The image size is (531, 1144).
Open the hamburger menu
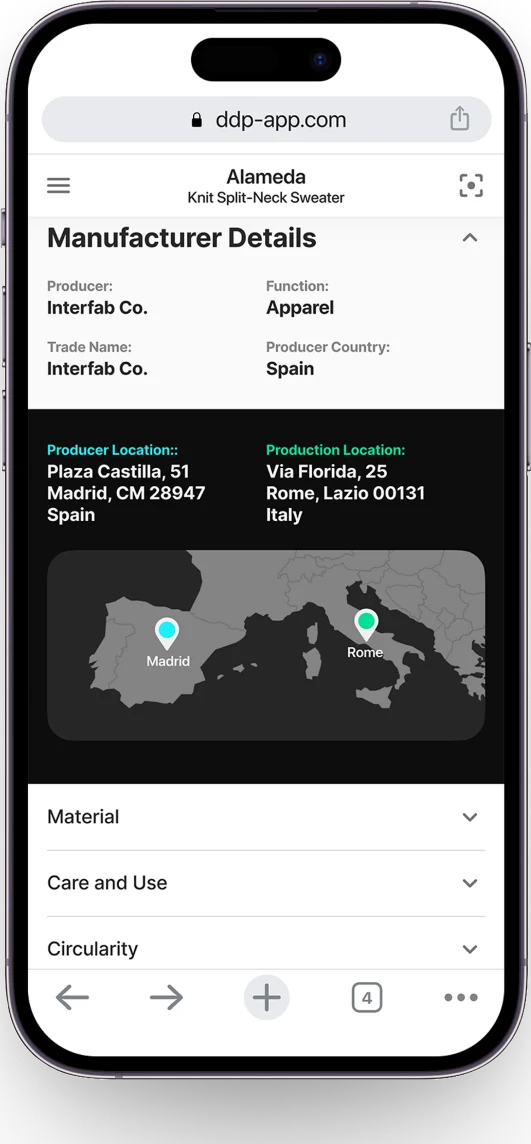point(58,185)
